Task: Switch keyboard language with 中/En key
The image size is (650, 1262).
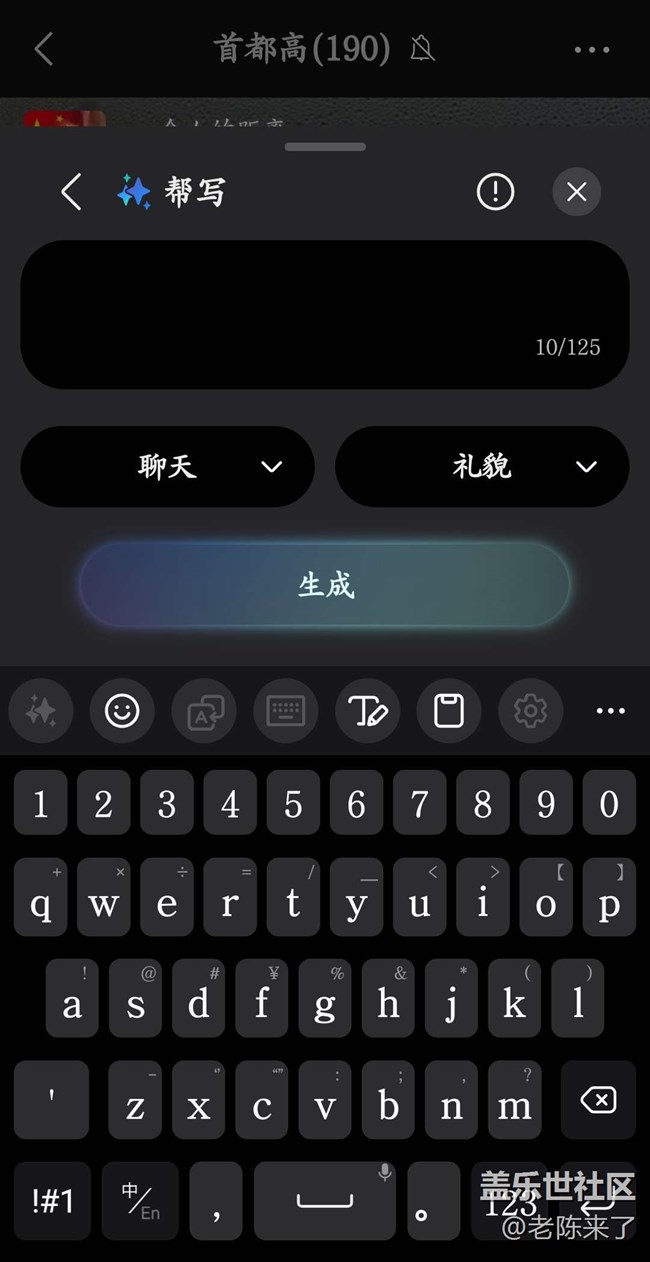Action: tap(140, 1200)
